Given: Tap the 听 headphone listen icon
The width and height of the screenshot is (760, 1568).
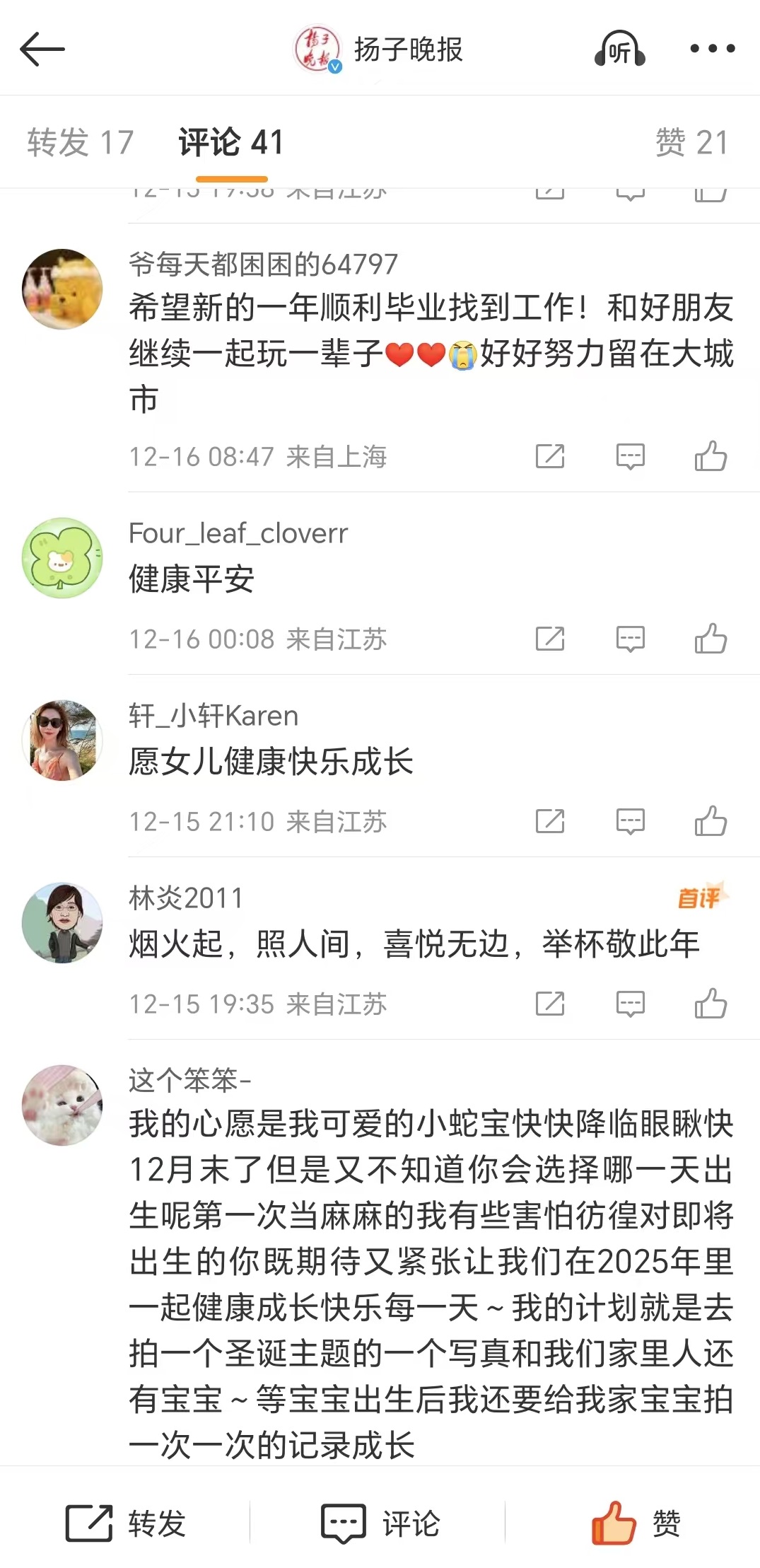Looking at the screenshot, I should coord(619,50).
